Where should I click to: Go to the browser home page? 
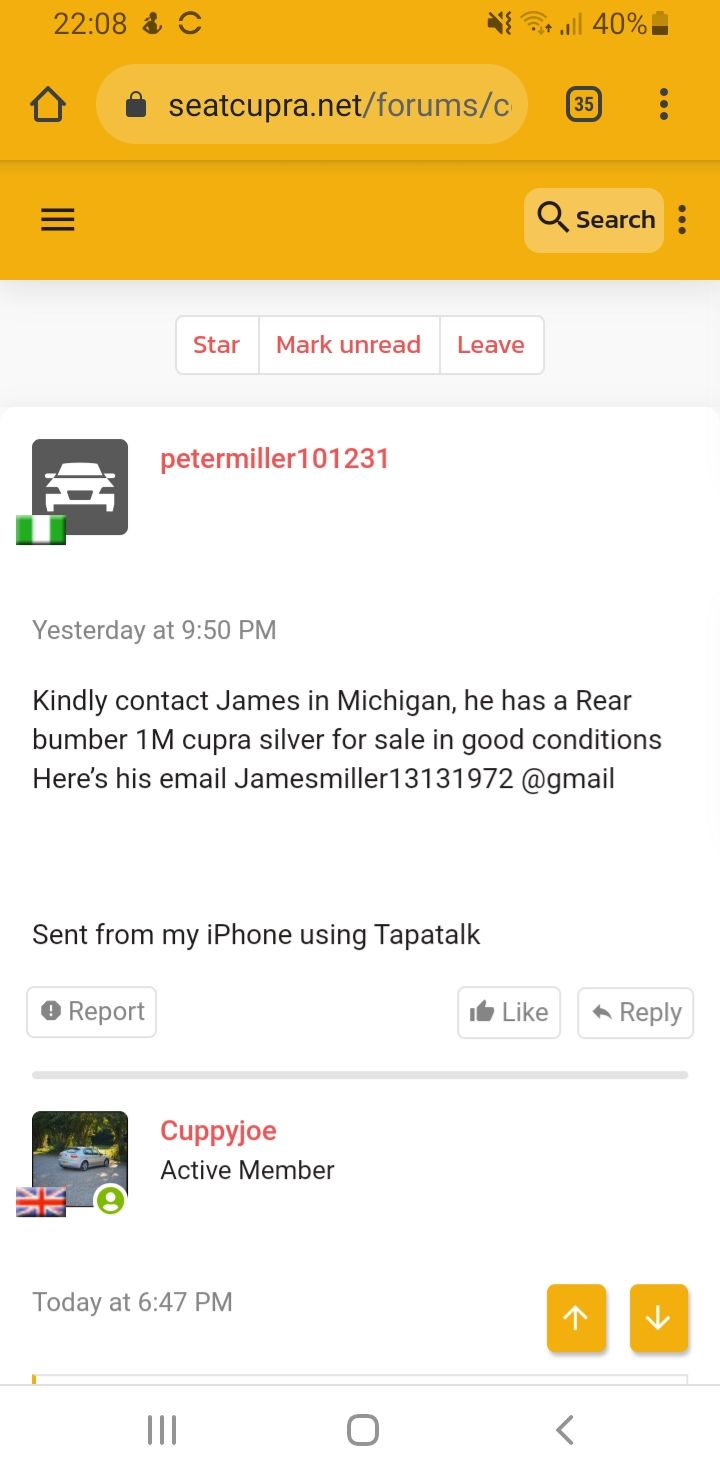click(48, 104)
